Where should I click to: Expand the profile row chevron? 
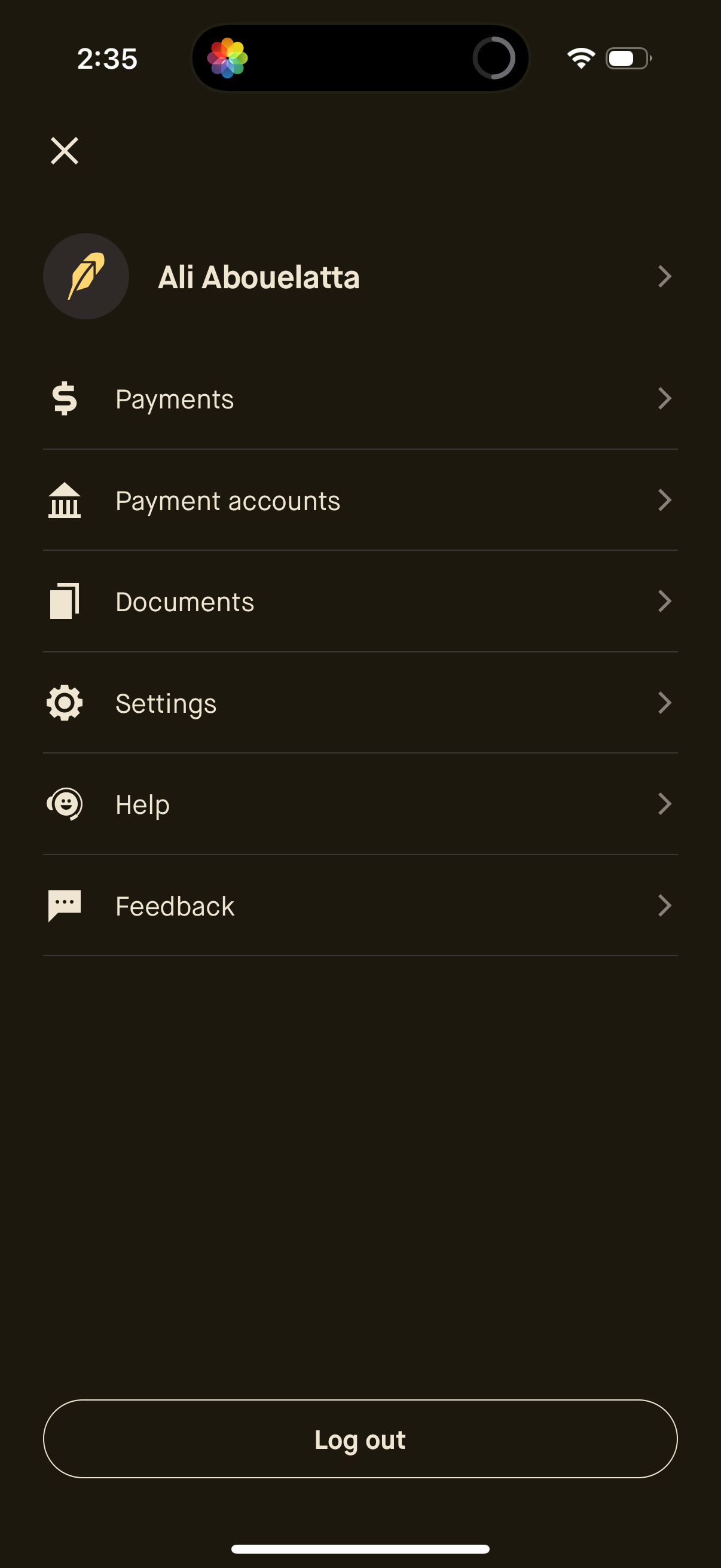click(665, 276)
